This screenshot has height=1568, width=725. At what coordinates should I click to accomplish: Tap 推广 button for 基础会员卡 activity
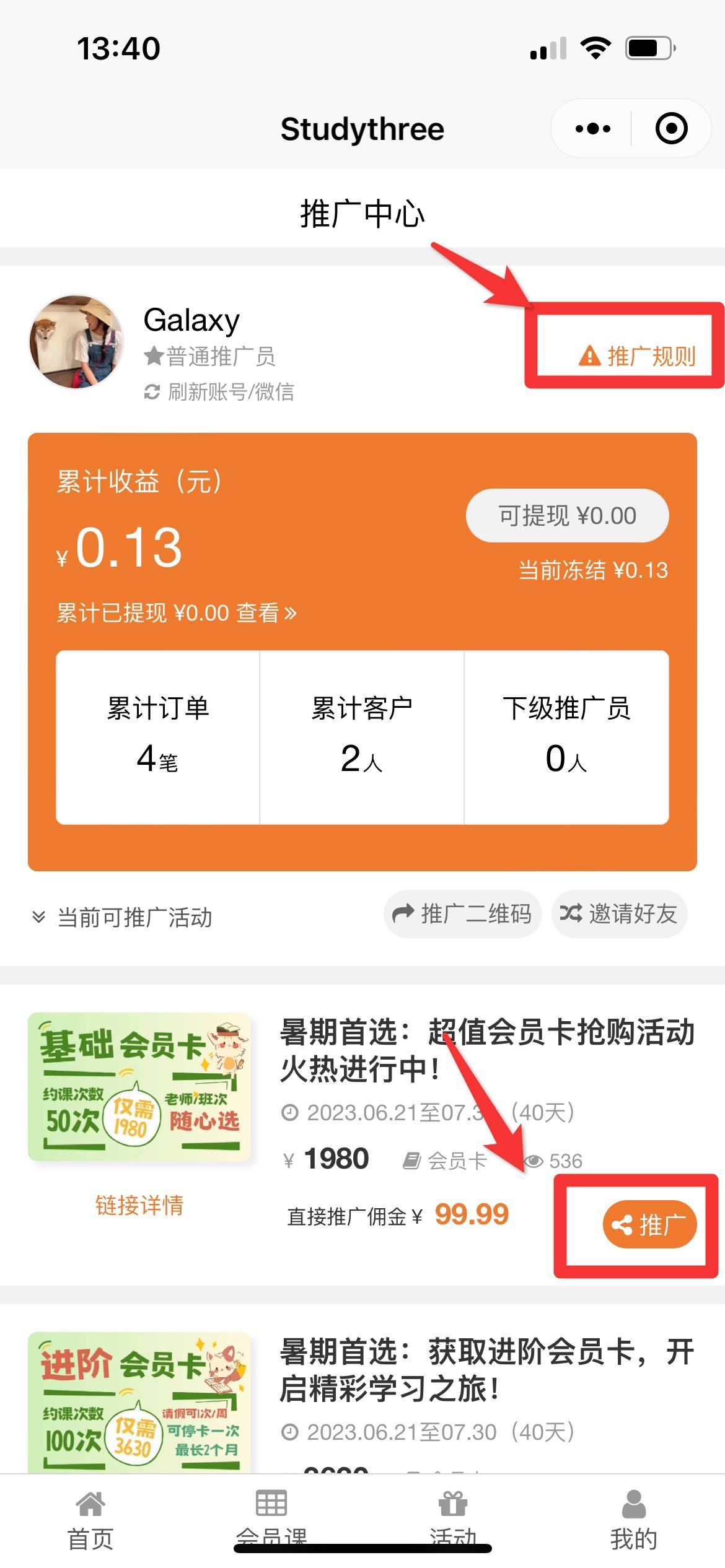[649, 1225]
